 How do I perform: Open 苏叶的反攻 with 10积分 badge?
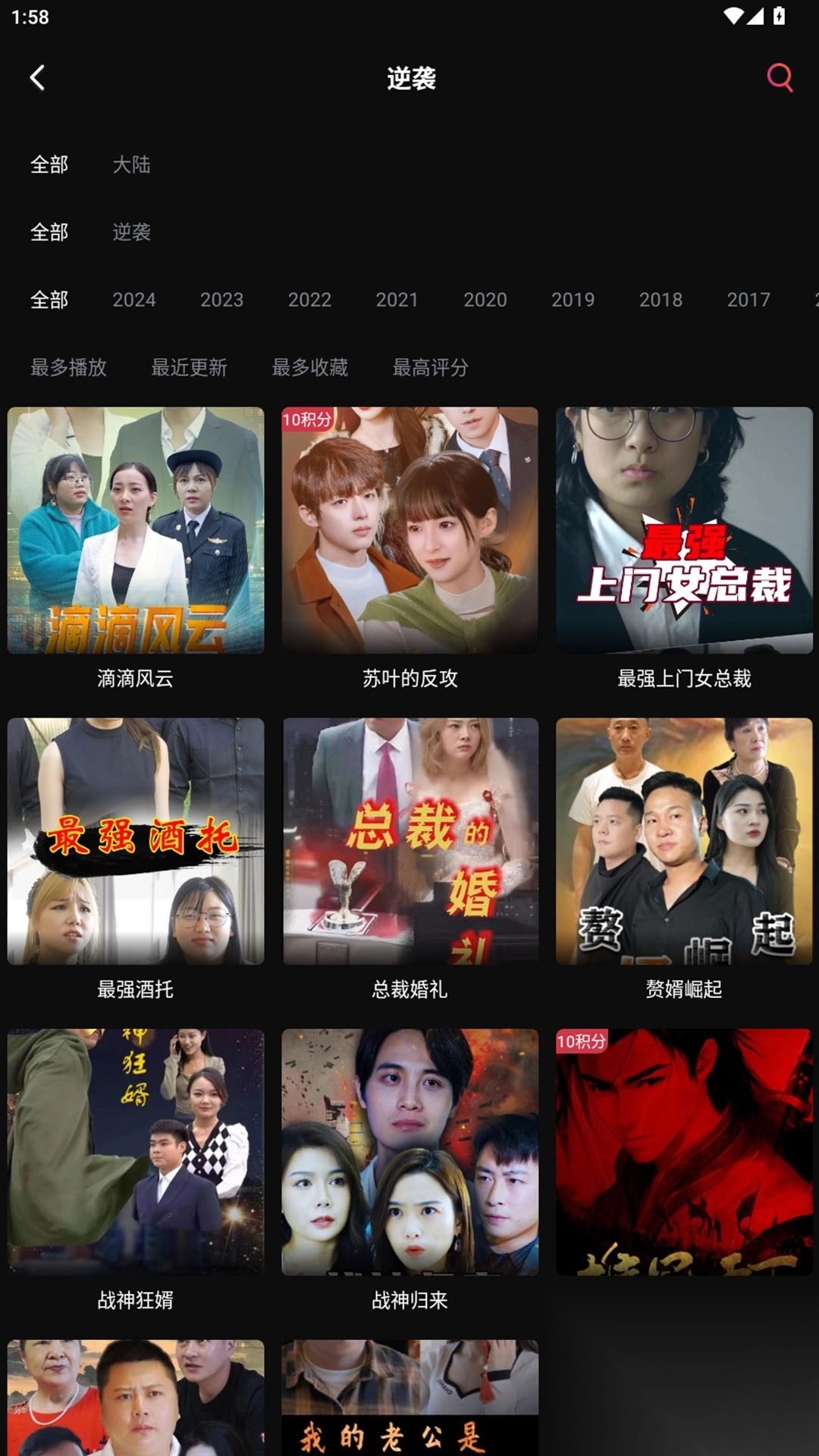coord(409,531)
